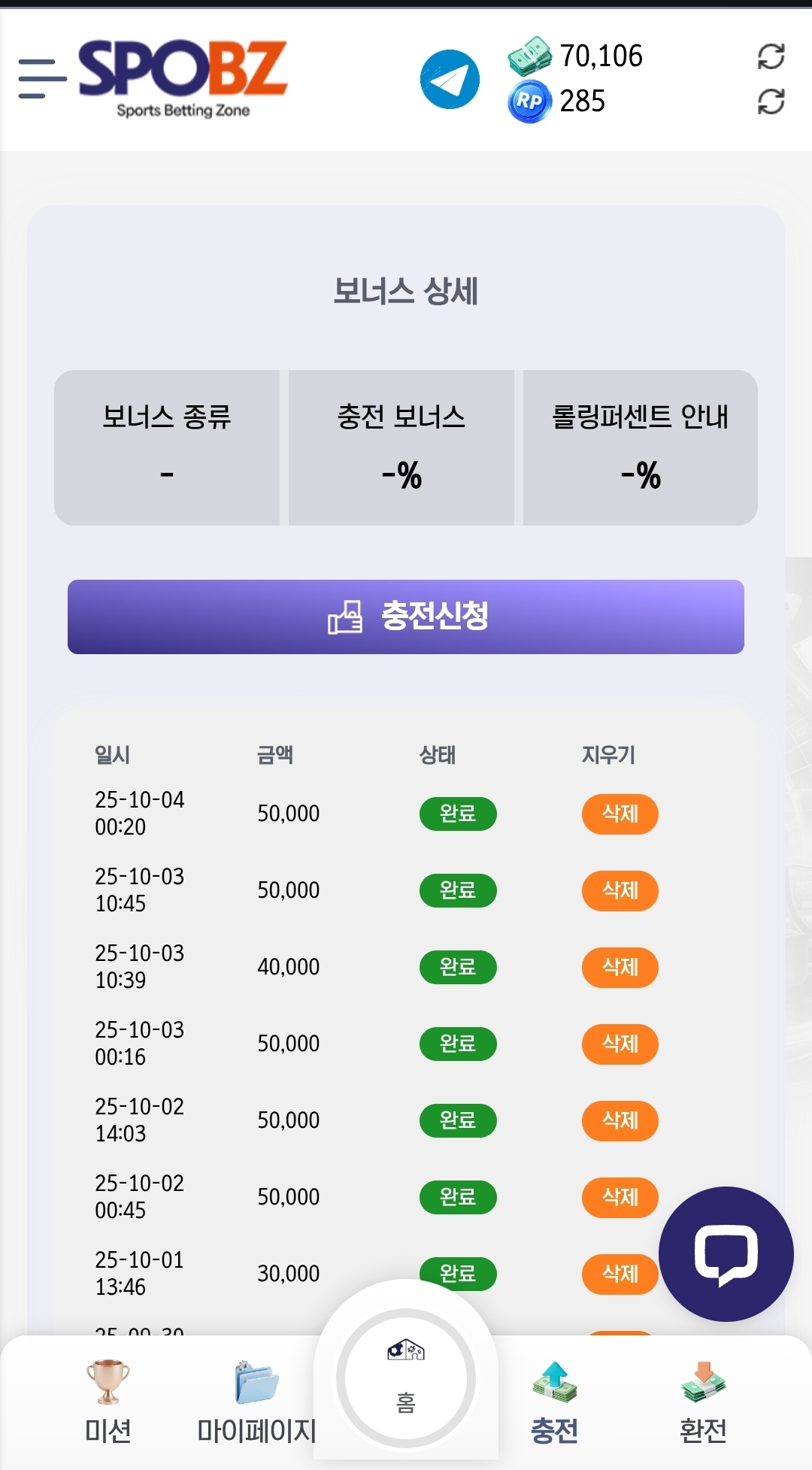Return to the 홈 tab
This screenshot has height=1470, width=812.
pyautogui.click(x=406, y=1378)
